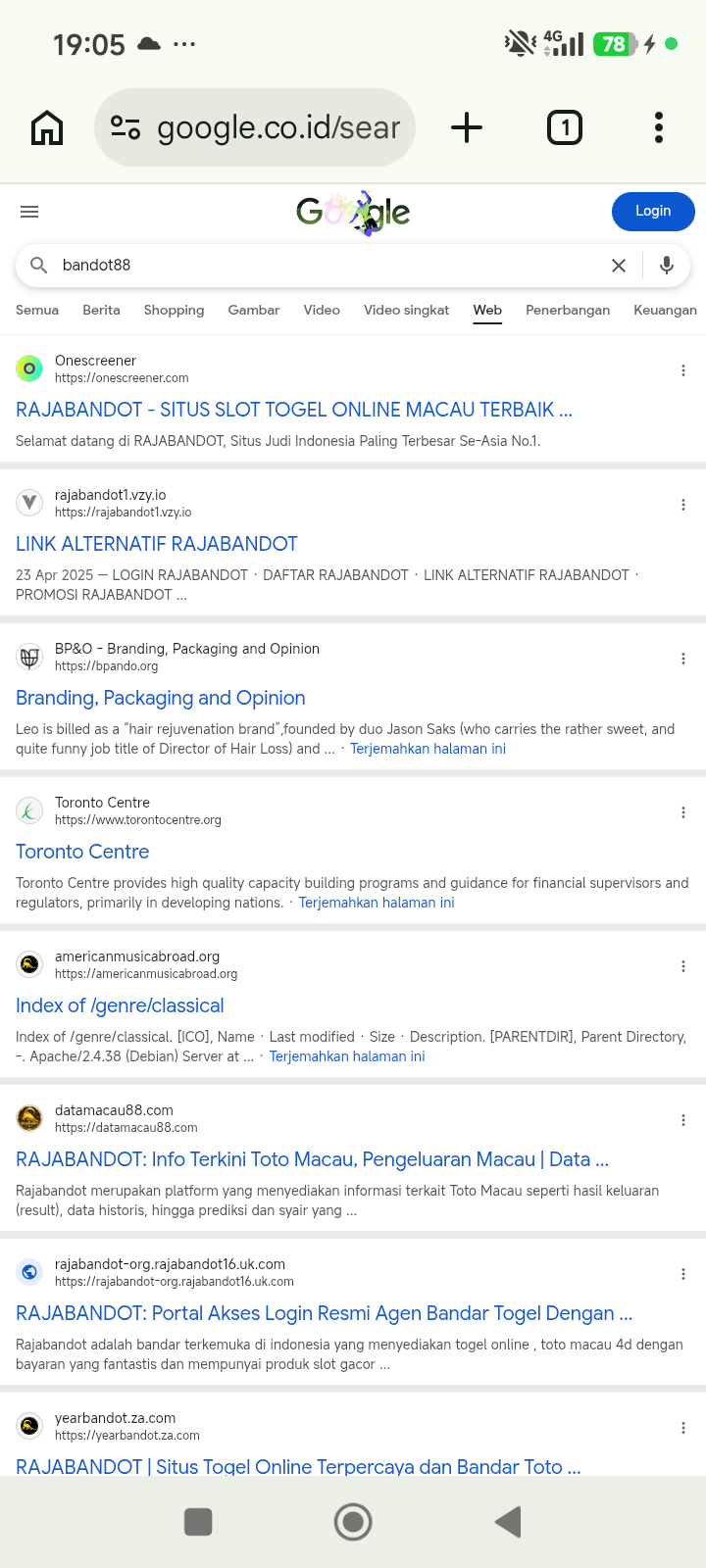The image size is (706, 1568).
Task: Translate the Branding, Packaging and Opinion page
Action: 428,749
